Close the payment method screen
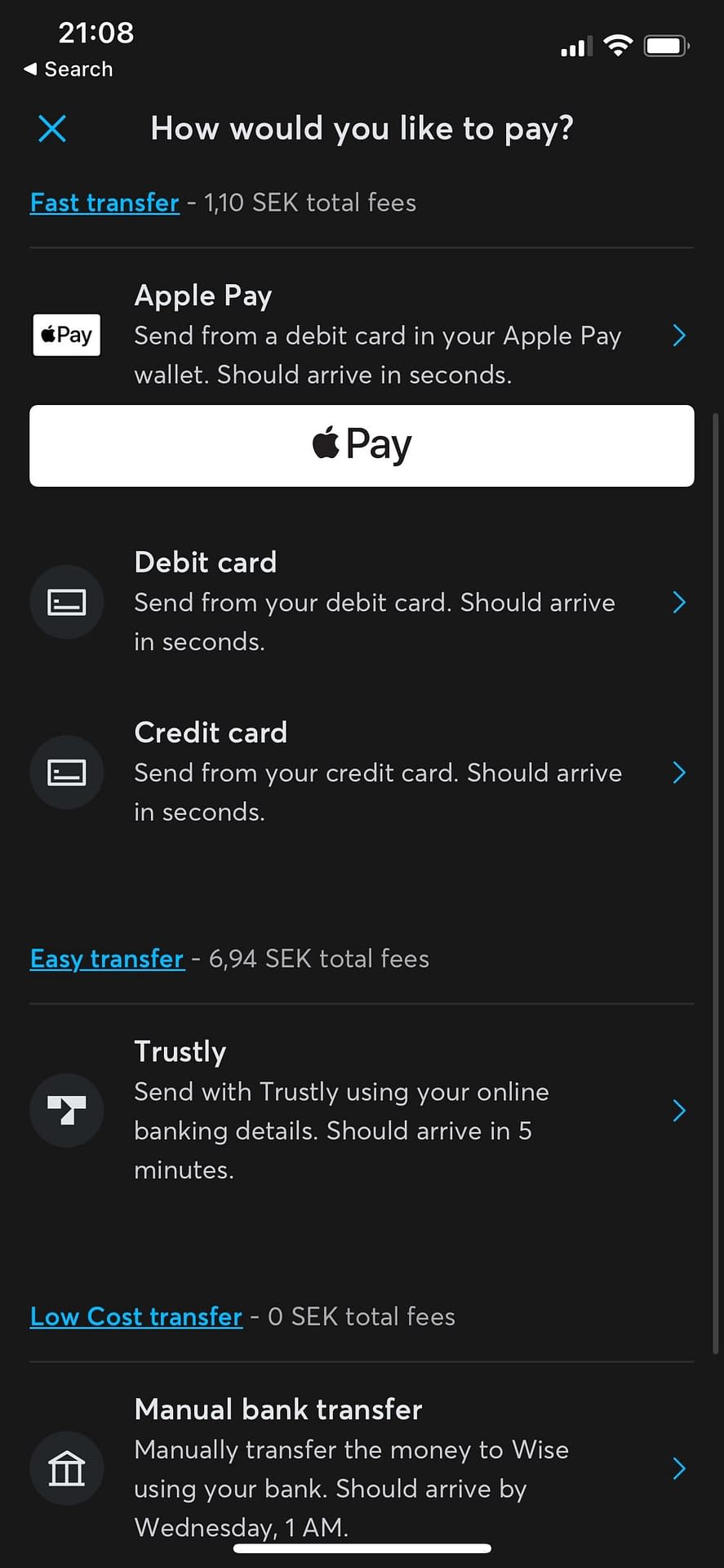This screenshot has width=724, height=1568. (x=52, y=129)
